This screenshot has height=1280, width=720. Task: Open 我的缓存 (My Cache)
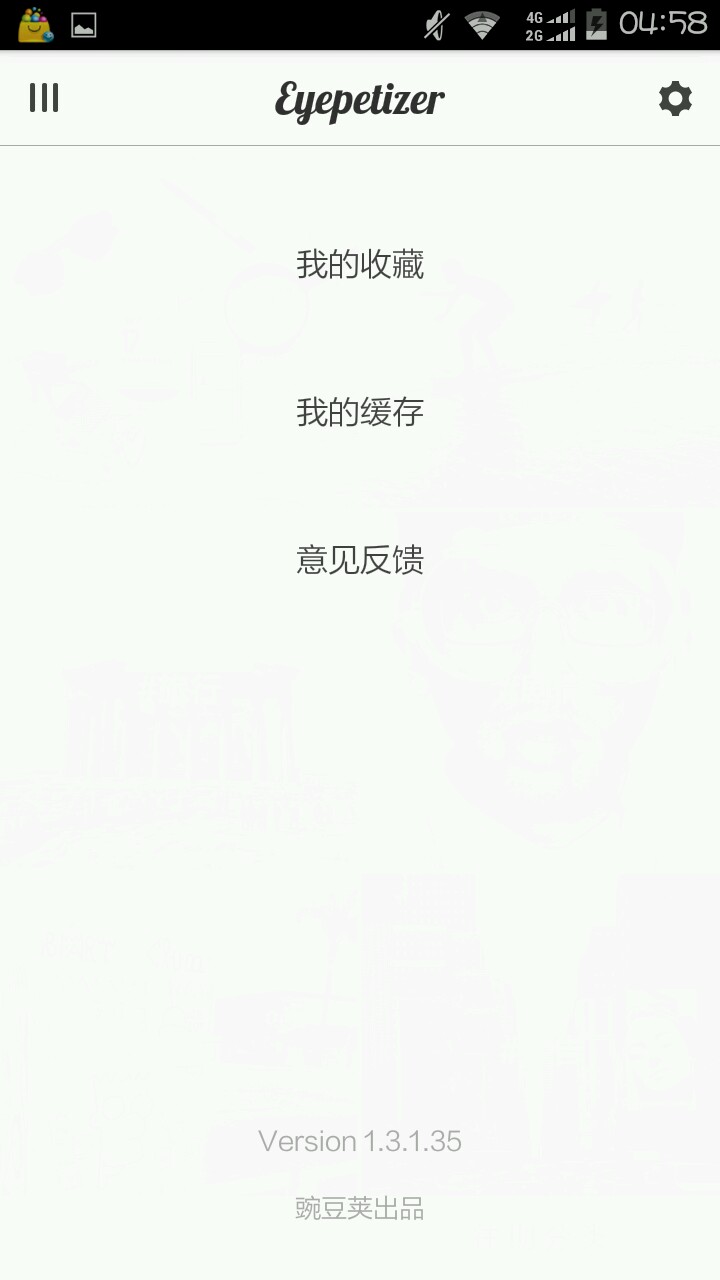pos(360,412)
